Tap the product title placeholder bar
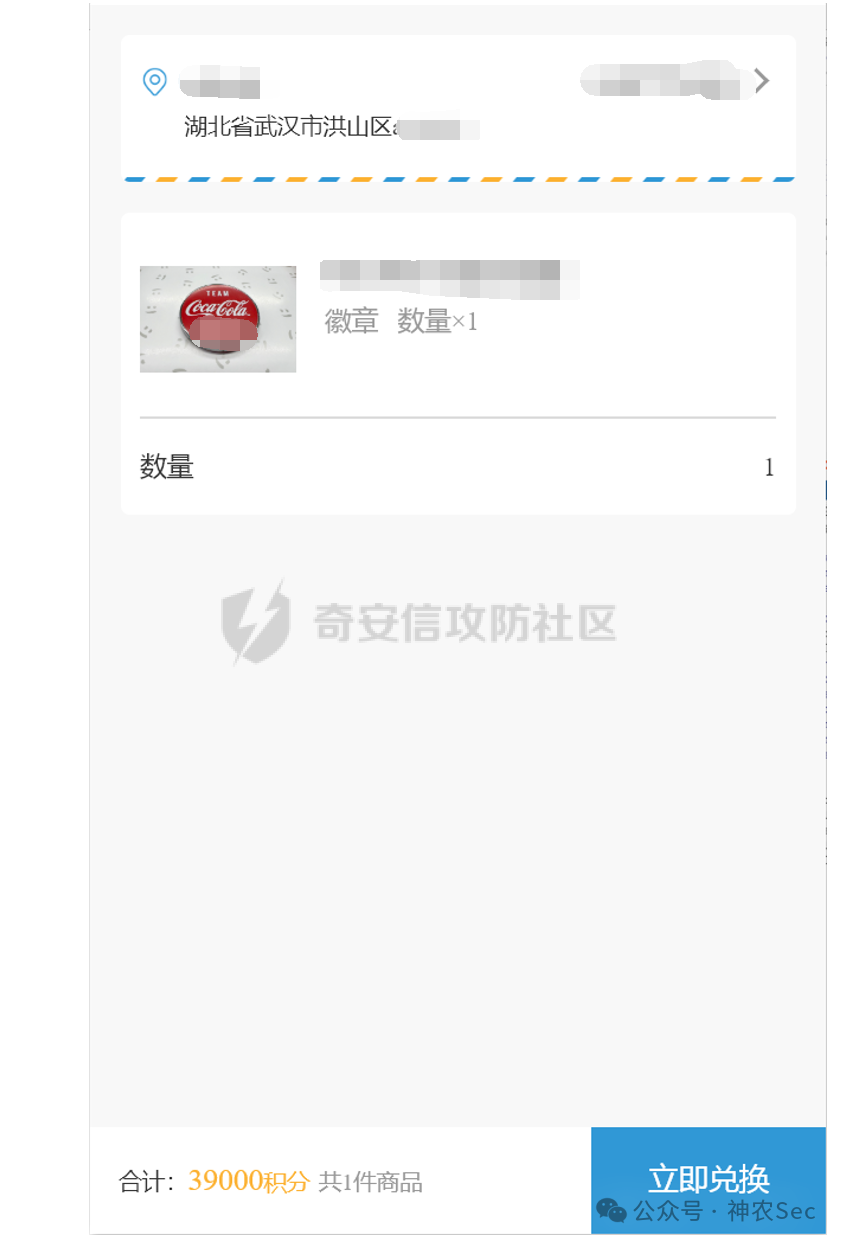 click(450, 280)
